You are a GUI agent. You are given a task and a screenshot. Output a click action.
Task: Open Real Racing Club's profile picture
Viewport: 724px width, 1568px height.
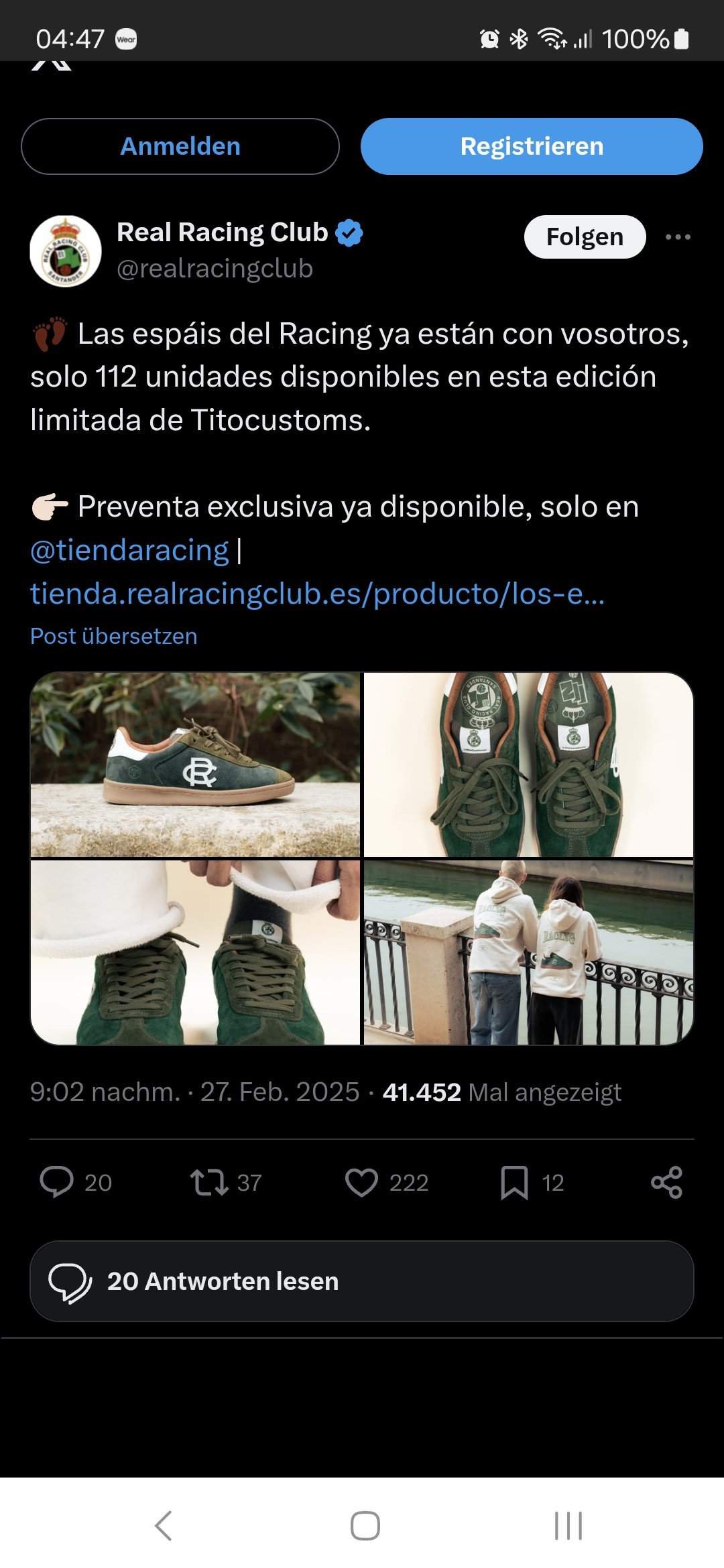coord(66,251)
